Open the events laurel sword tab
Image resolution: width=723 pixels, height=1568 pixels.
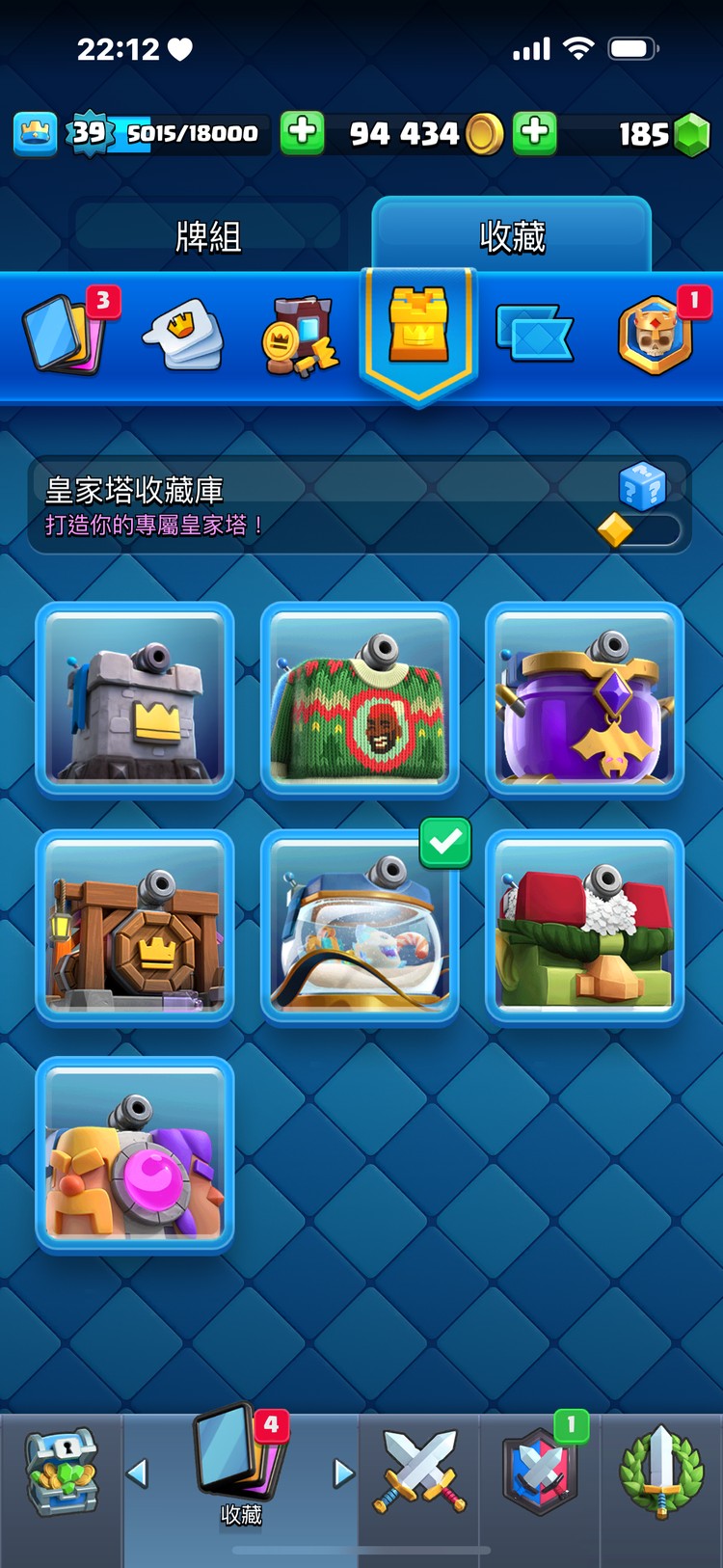click(660, 1472)
